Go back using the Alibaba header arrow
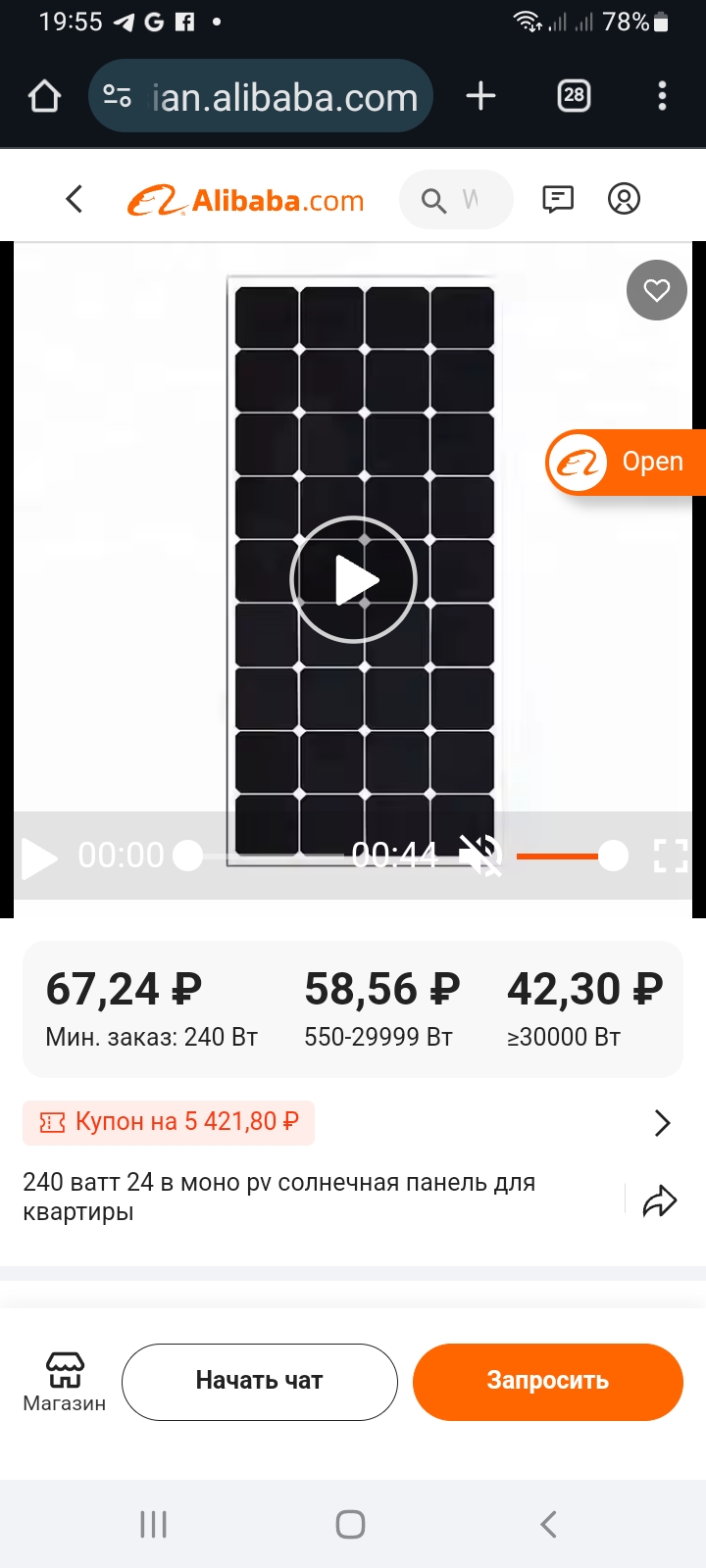 75,199
